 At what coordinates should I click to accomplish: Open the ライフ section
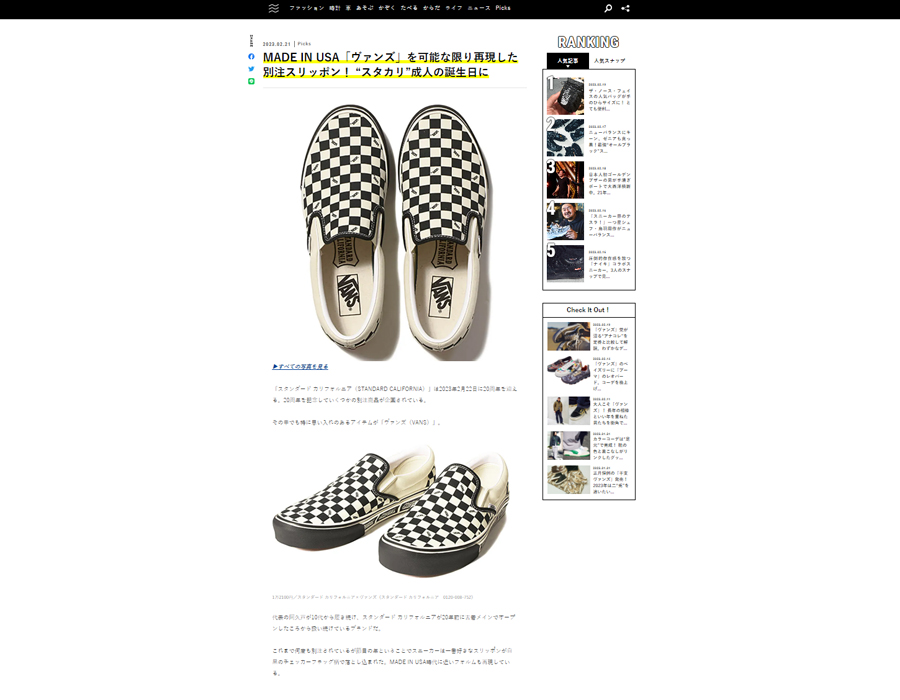click(453, 8)
